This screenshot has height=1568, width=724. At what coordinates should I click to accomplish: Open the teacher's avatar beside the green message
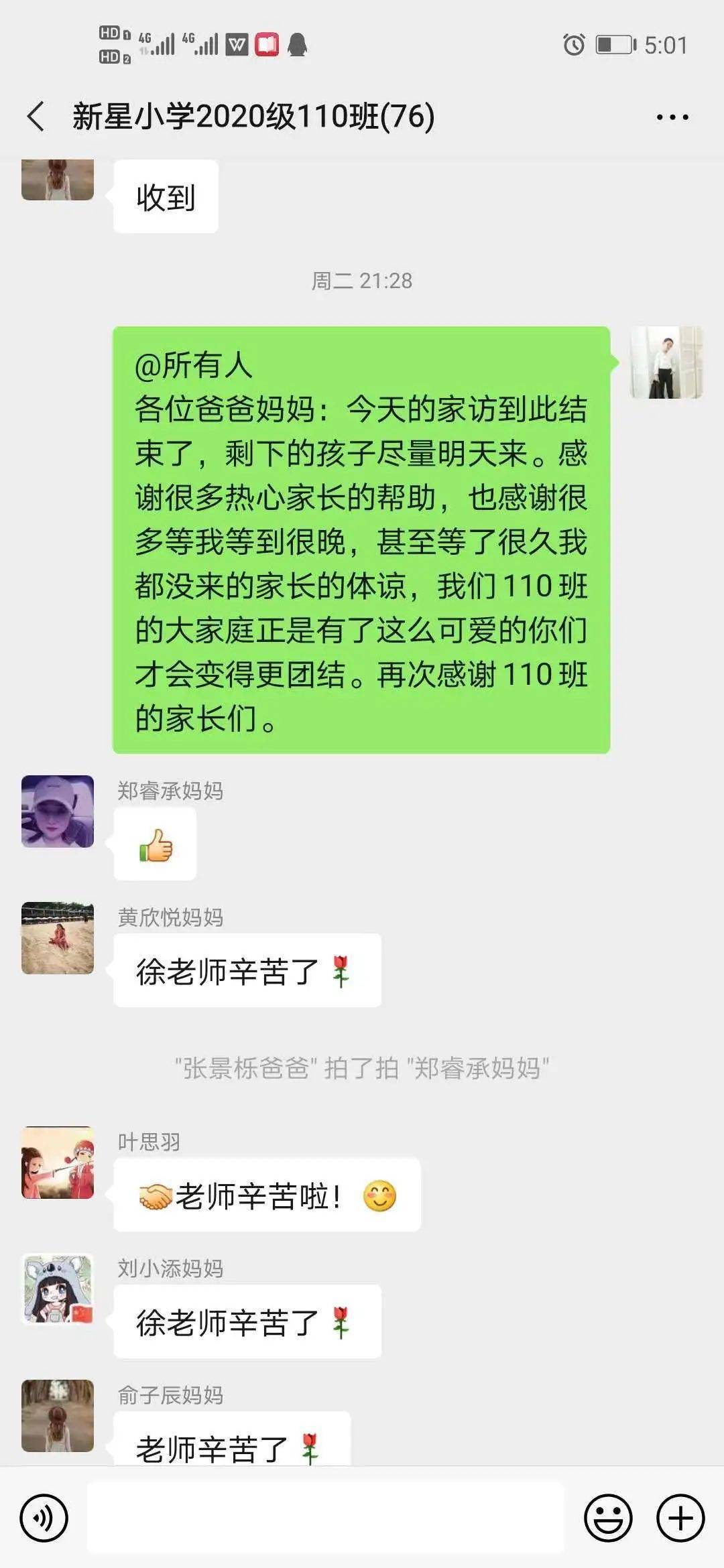666,363
